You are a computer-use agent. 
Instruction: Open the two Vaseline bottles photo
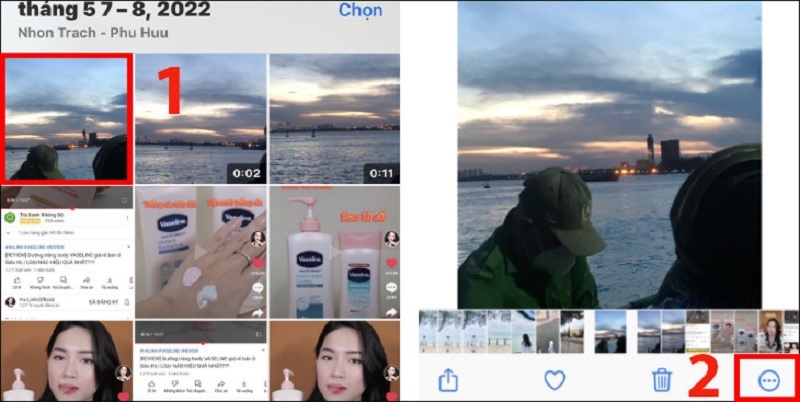coord(334,251)
